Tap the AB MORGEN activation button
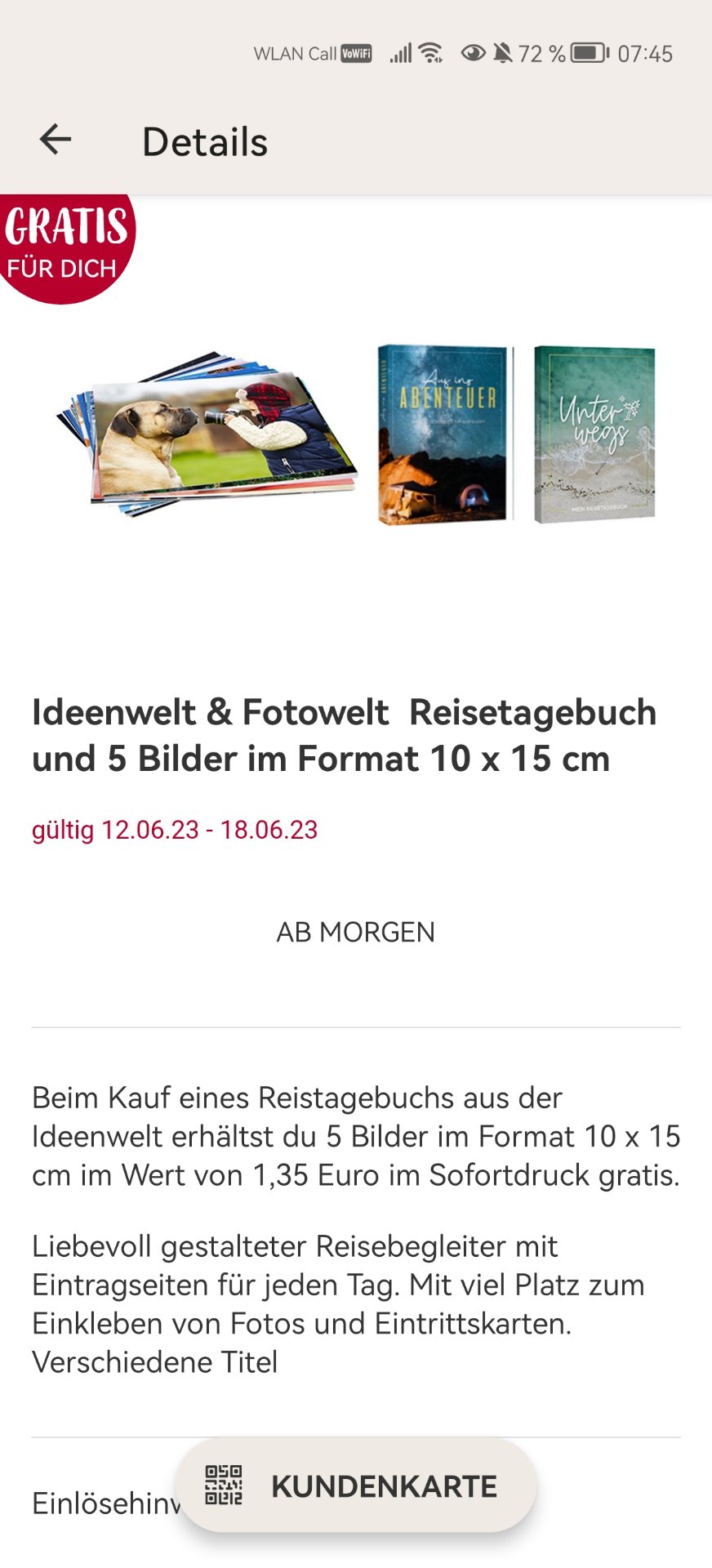Viewport: 712px width, 1568px height. 356,932
